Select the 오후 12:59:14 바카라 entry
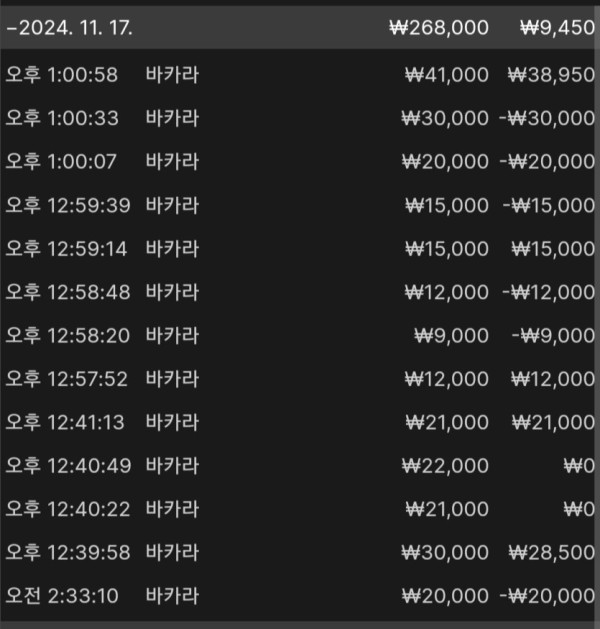 (x=300, y=248)
